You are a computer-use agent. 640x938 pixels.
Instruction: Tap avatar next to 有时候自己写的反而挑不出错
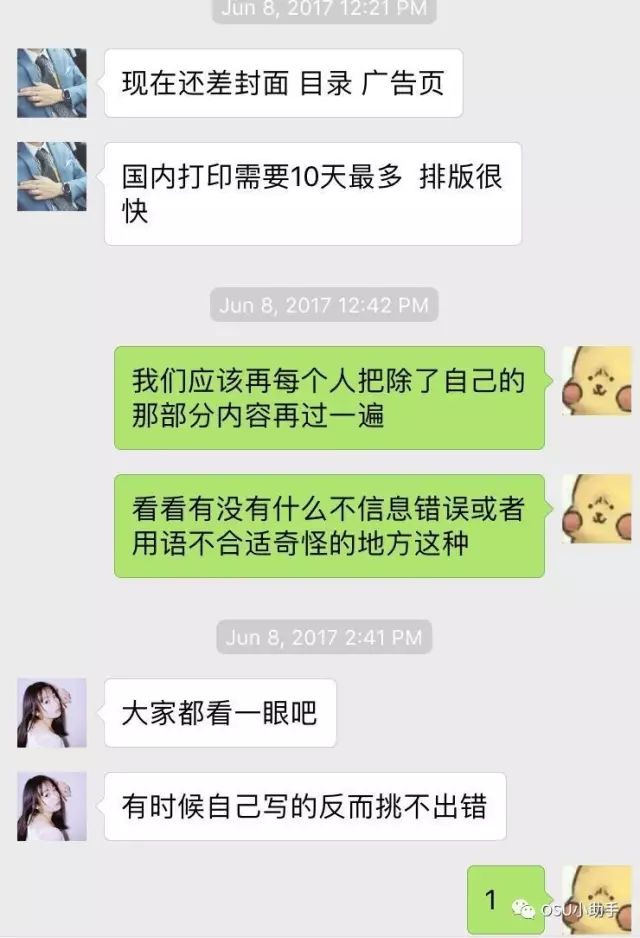click(x=52, y=806)
